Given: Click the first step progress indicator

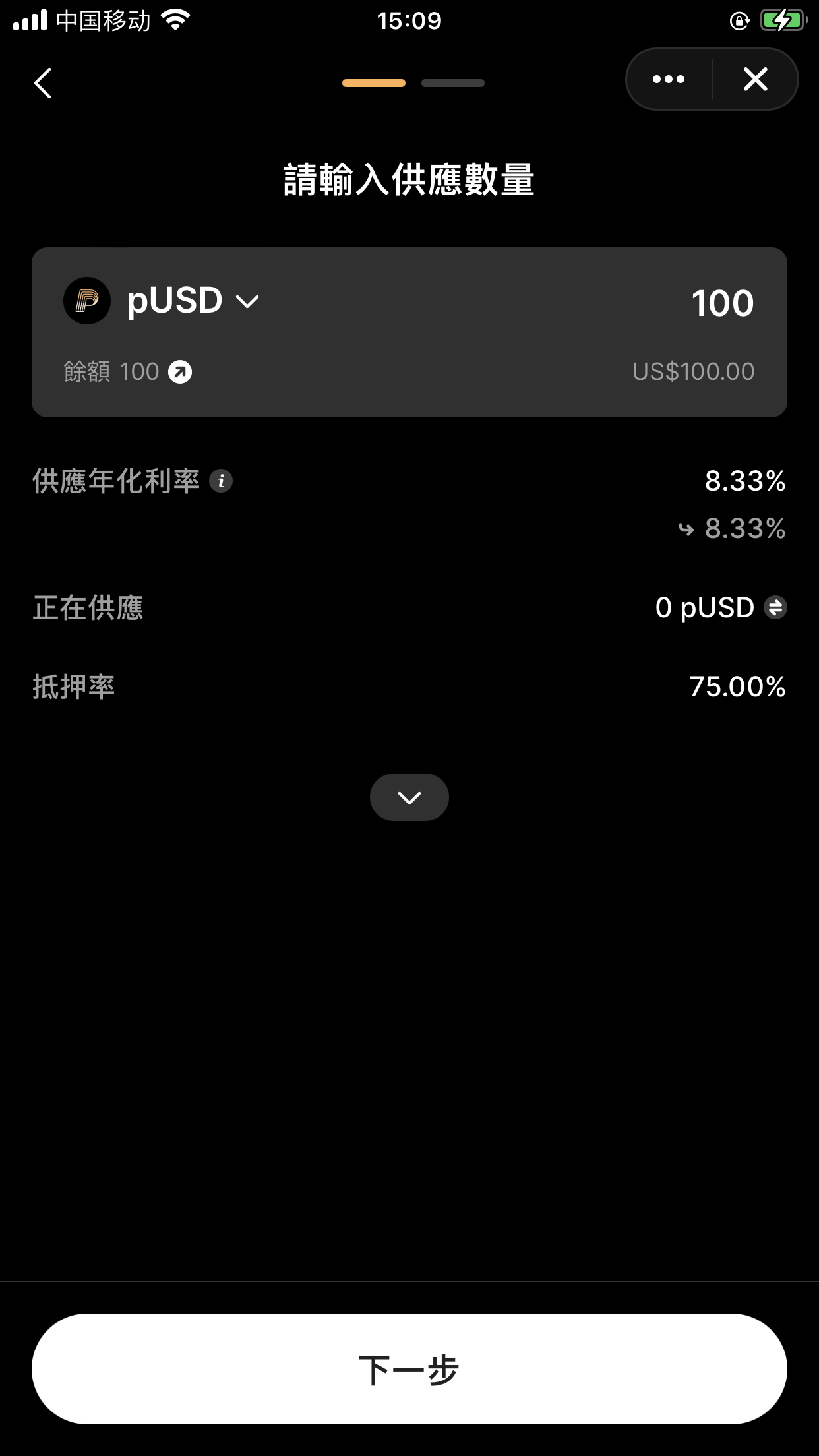Looking at the screenshot, I should coord(373,84).
